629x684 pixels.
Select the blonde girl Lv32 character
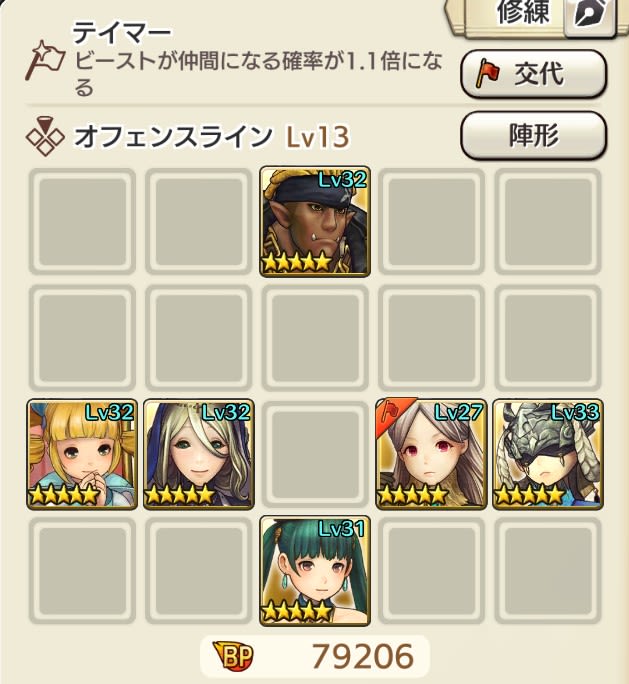[x=82, y=454]
